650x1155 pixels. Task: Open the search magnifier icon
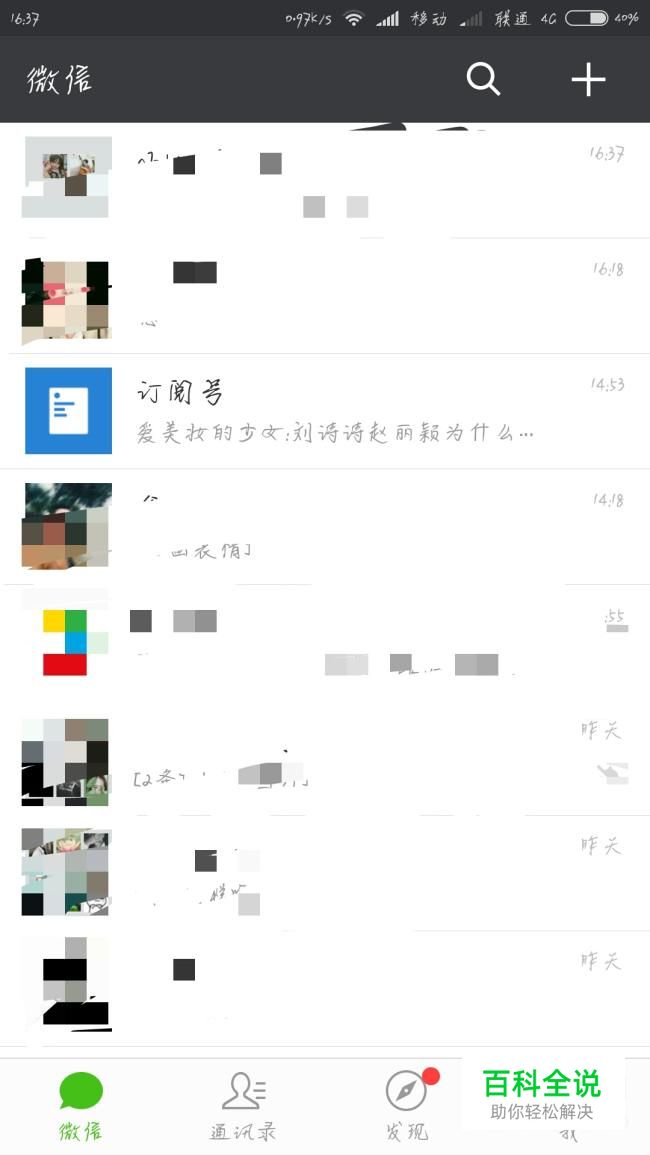point(483,79)
